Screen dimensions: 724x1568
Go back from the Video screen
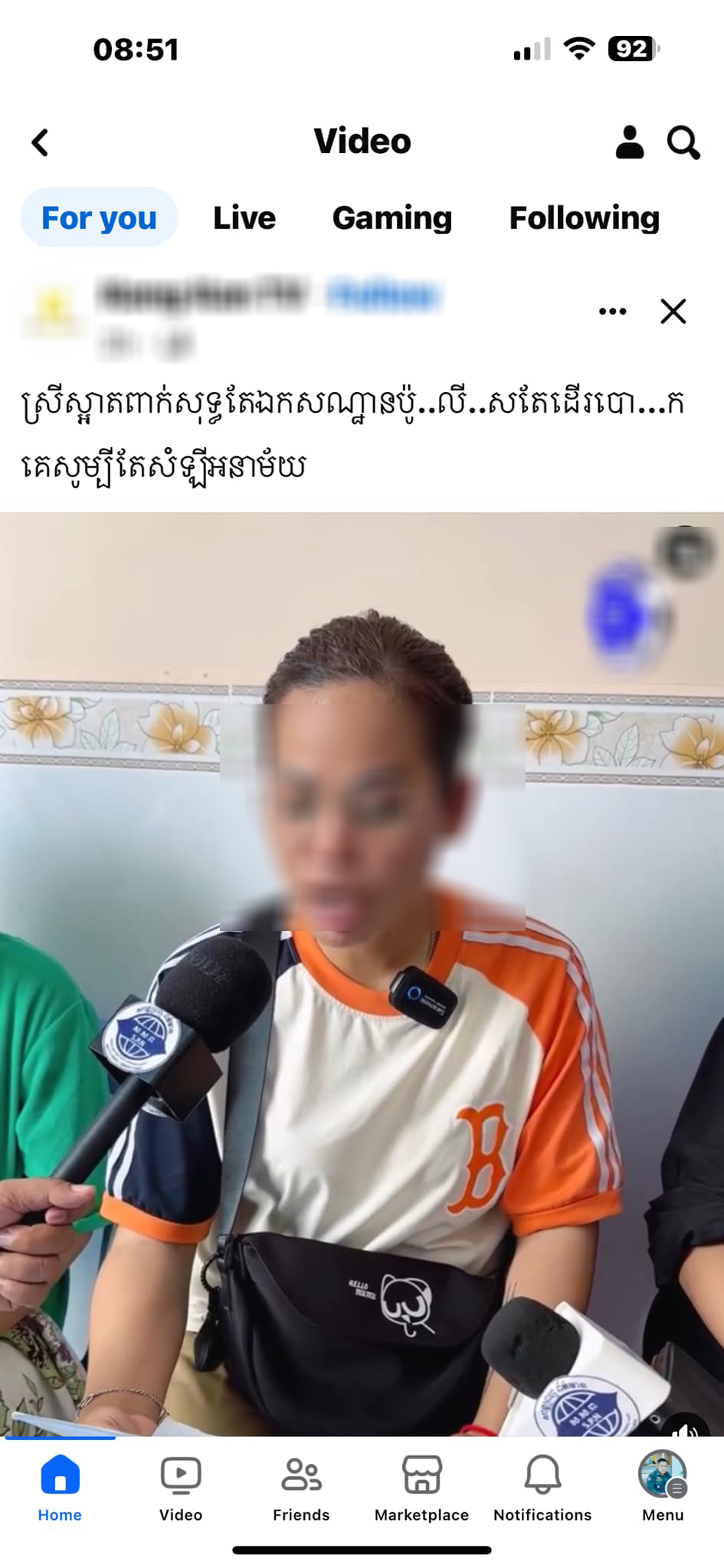tap(40, 142)
